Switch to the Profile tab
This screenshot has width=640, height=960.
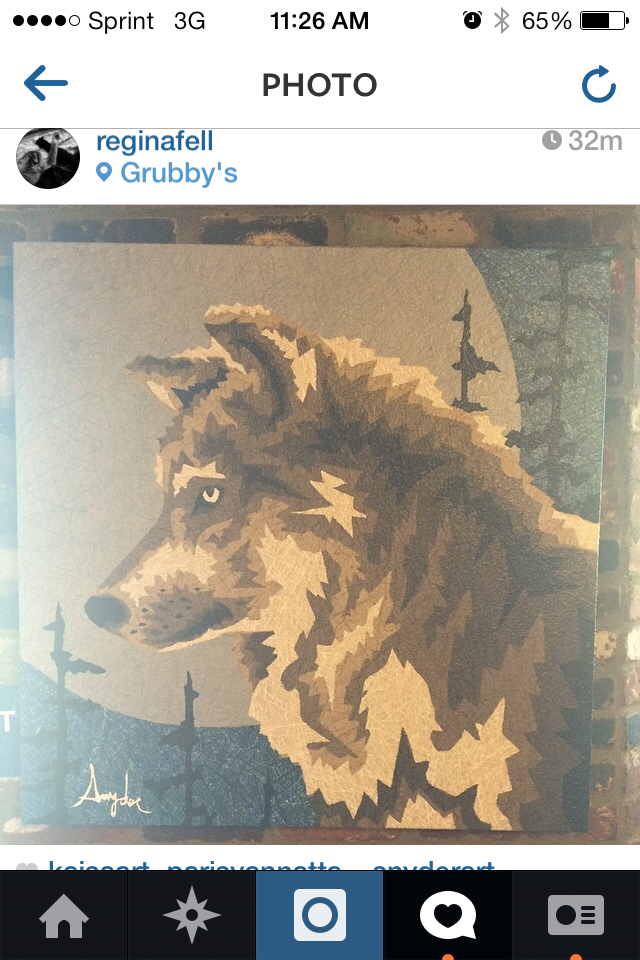pos(576,916)
